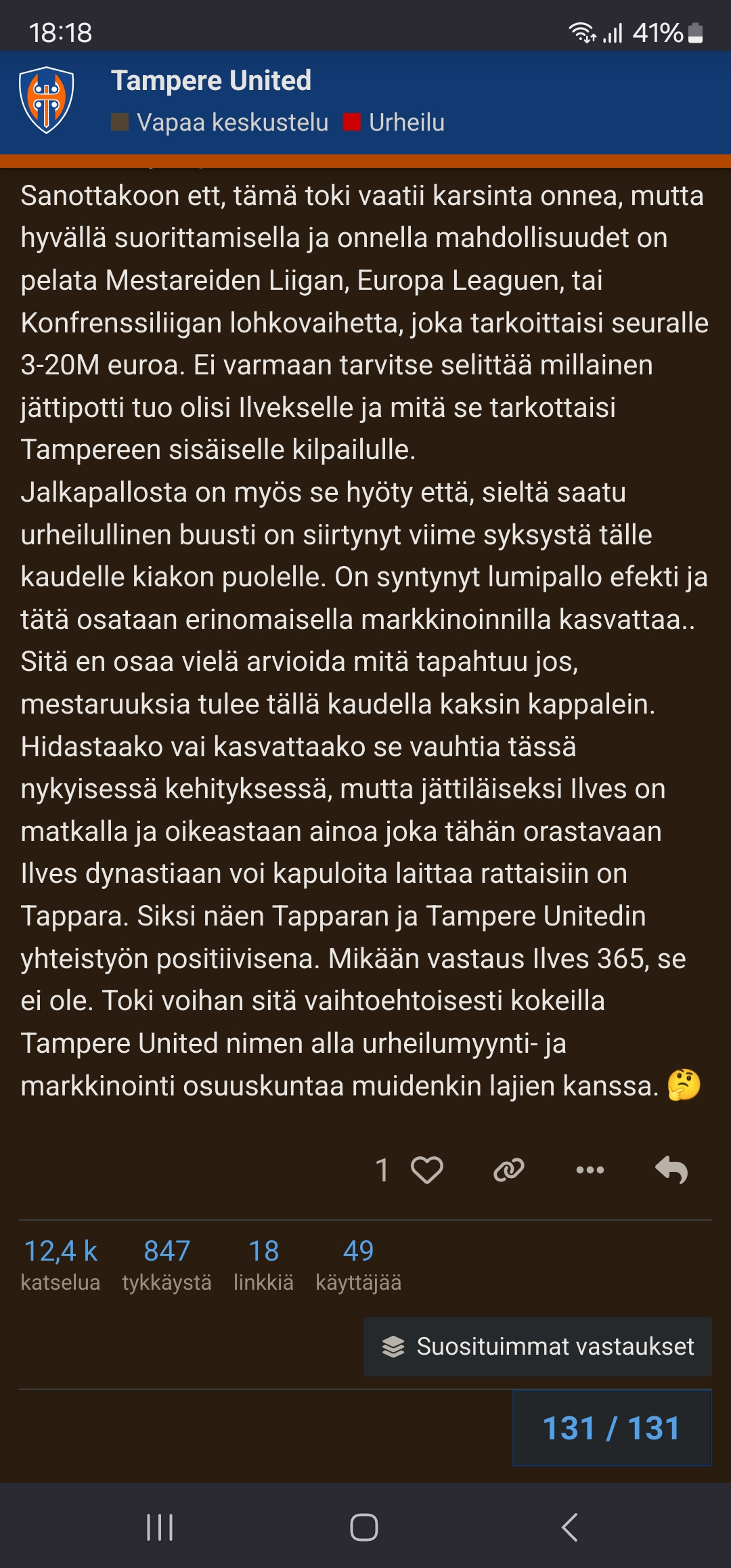Image resolution: width=731 pixels, height=1568 pixels.
Task: Expand the 18 linkkiä links list
Action: click(263, 1264)
